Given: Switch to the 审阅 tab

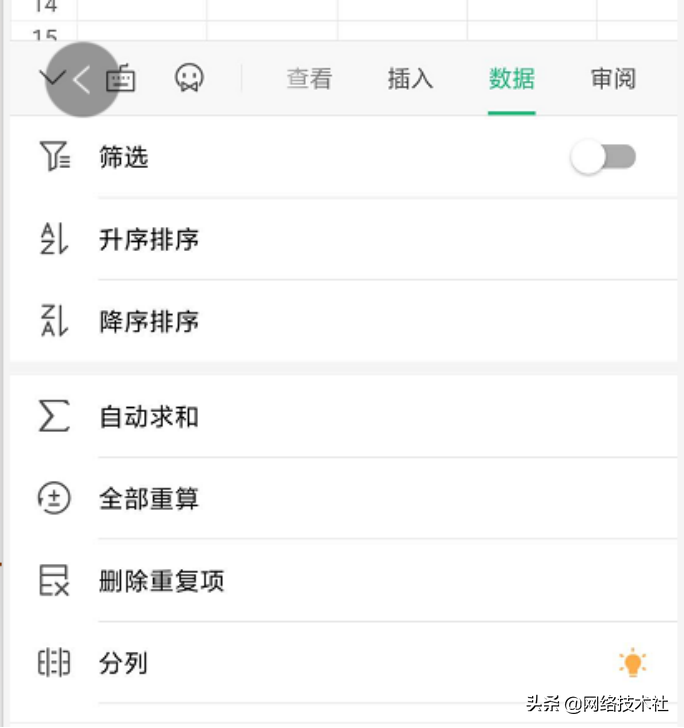Looking at the screenshot, I should [613, 79].
